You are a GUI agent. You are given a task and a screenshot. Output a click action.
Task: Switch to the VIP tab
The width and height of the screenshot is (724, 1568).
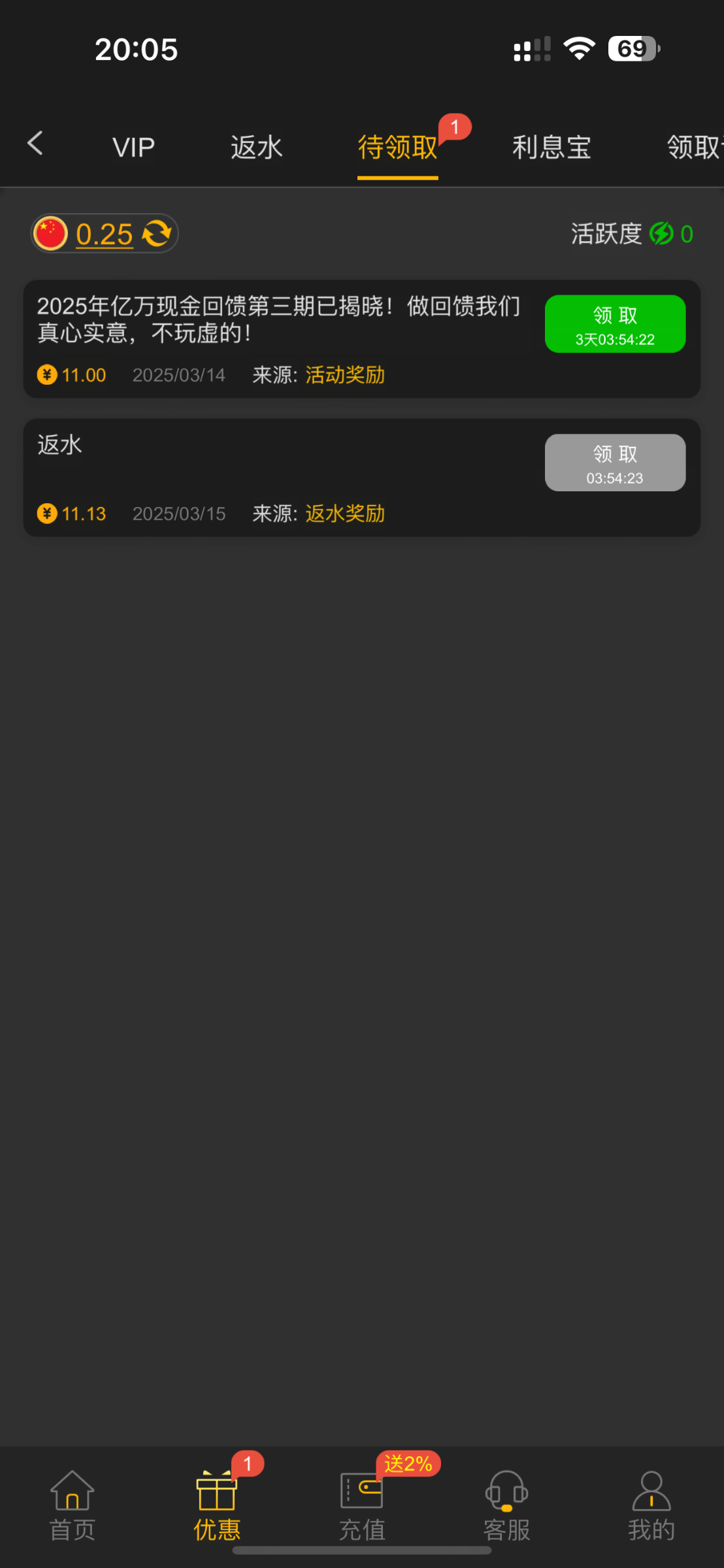tap(133, 148)
